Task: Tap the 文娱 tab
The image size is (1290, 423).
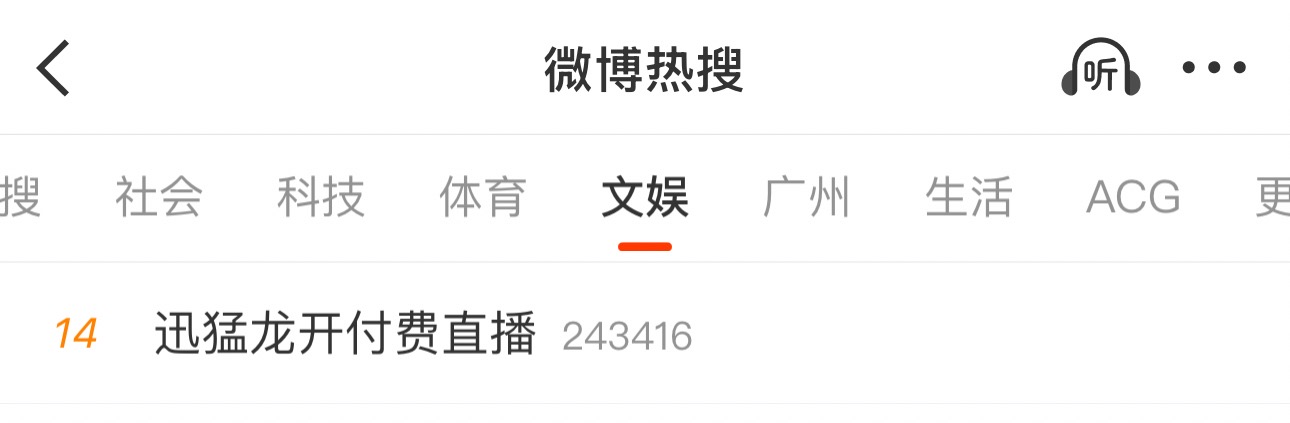Action: coord(645,197)
